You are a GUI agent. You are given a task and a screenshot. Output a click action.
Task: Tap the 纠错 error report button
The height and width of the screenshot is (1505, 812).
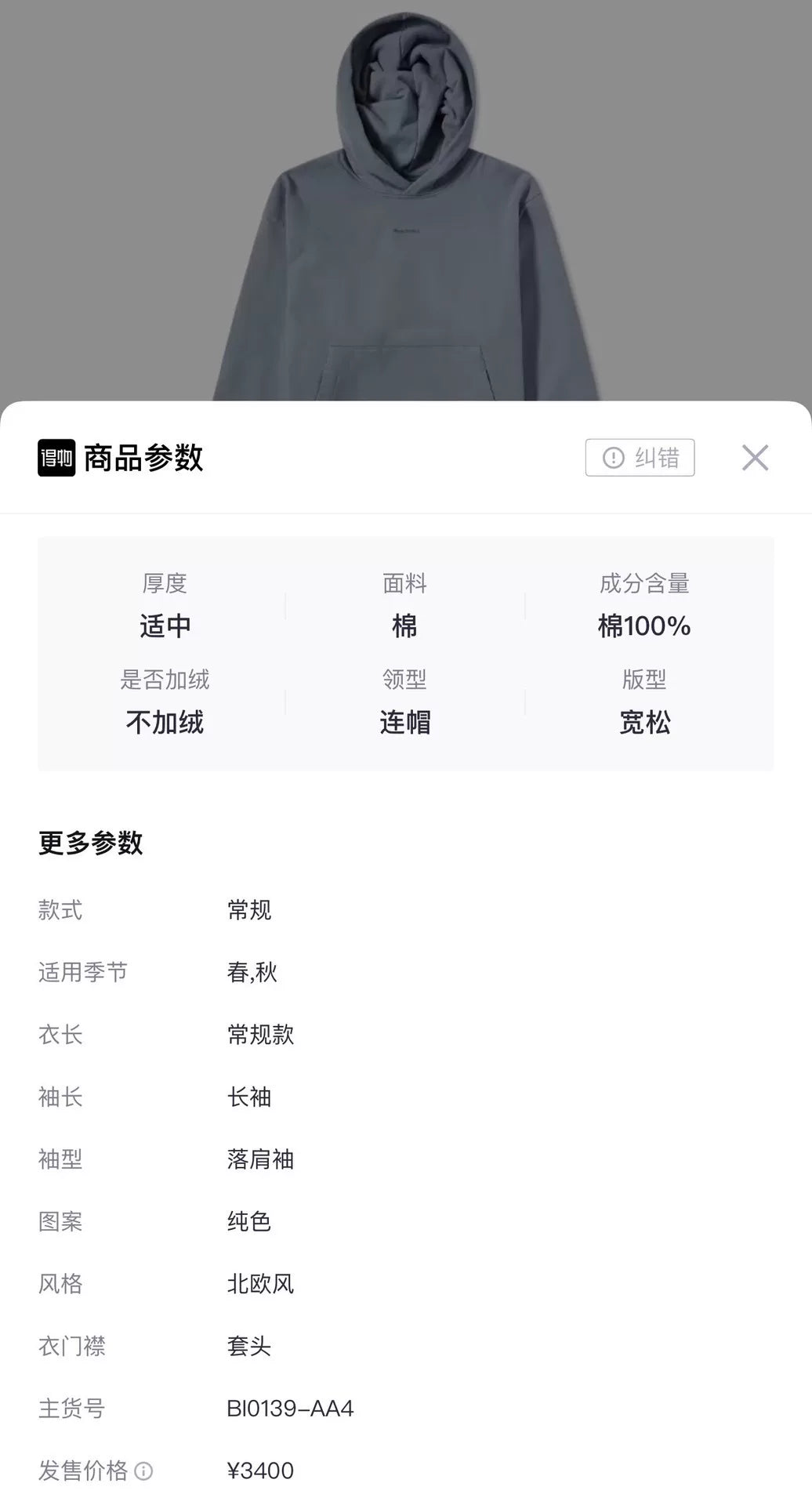tap(640, 458)
